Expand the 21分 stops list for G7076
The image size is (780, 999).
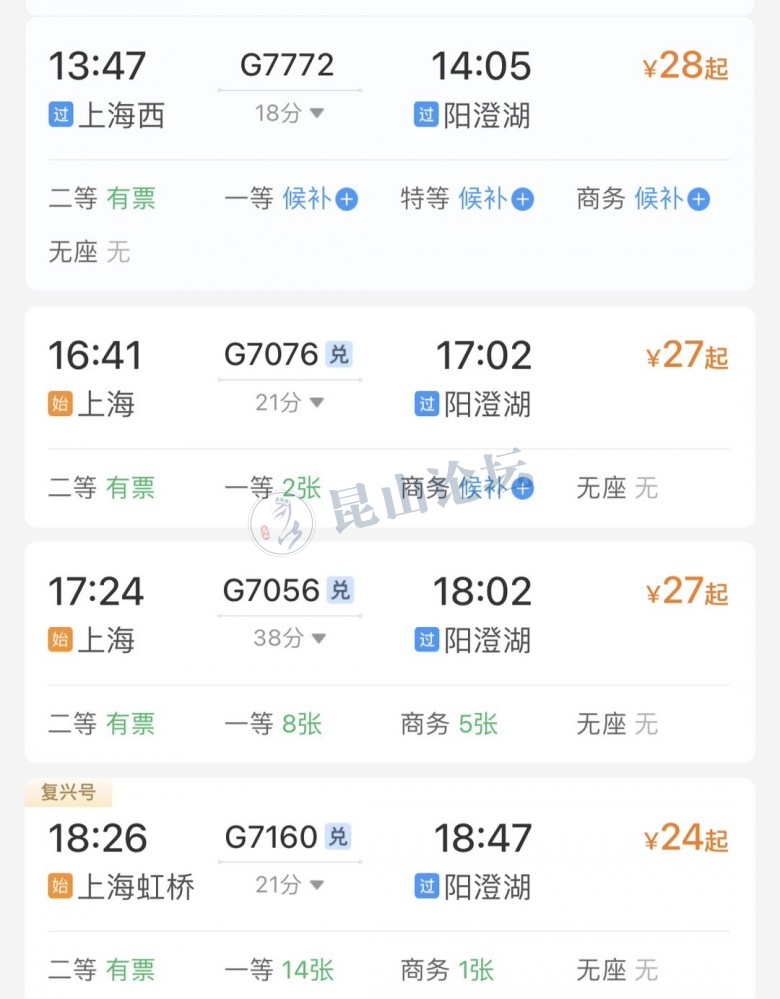tap(290, 403)
